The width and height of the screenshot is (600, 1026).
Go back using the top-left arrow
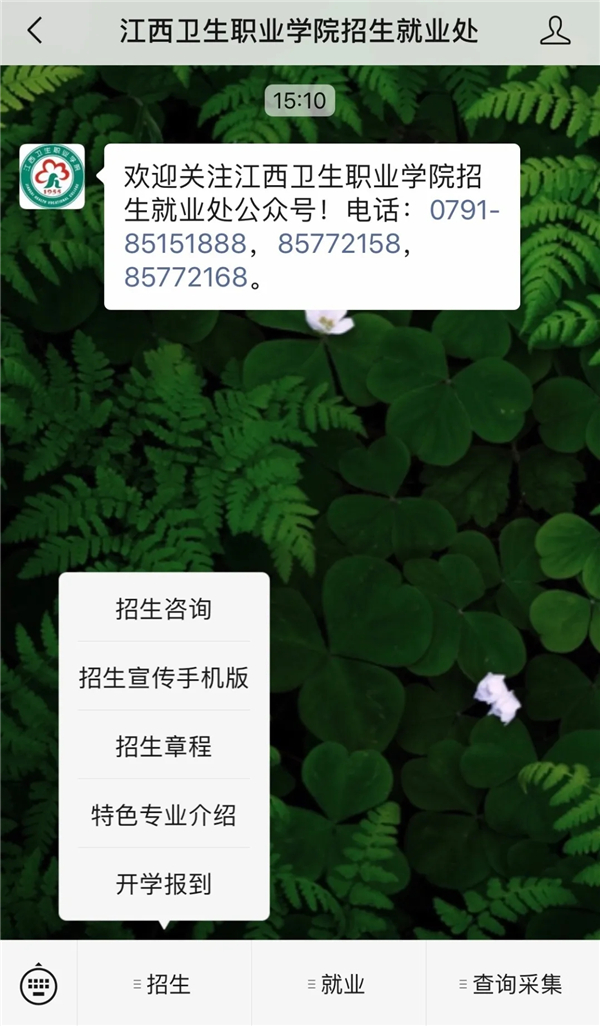[x=35, y=31]
